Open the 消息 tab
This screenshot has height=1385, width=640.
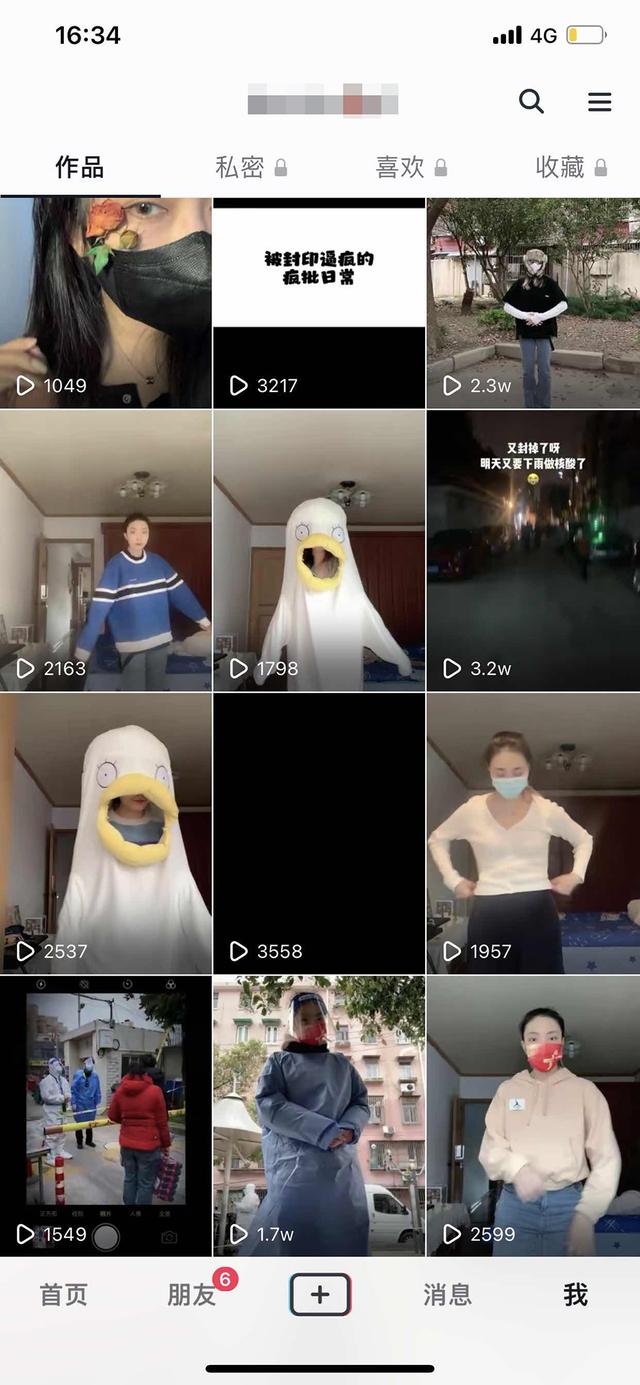(x=447, y=1295)
